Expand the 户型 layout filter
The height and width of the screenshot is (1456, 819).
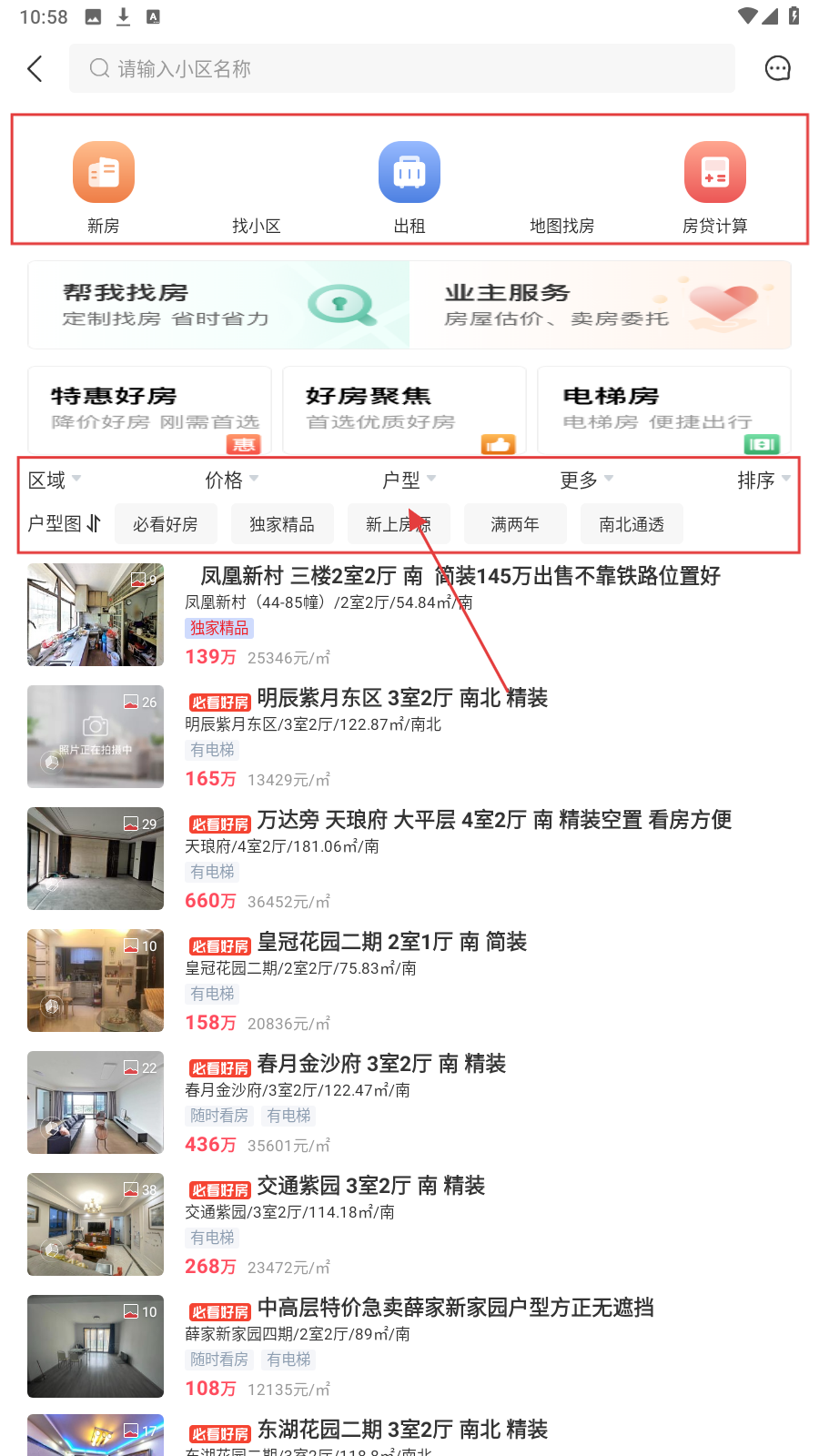(409, 480)
